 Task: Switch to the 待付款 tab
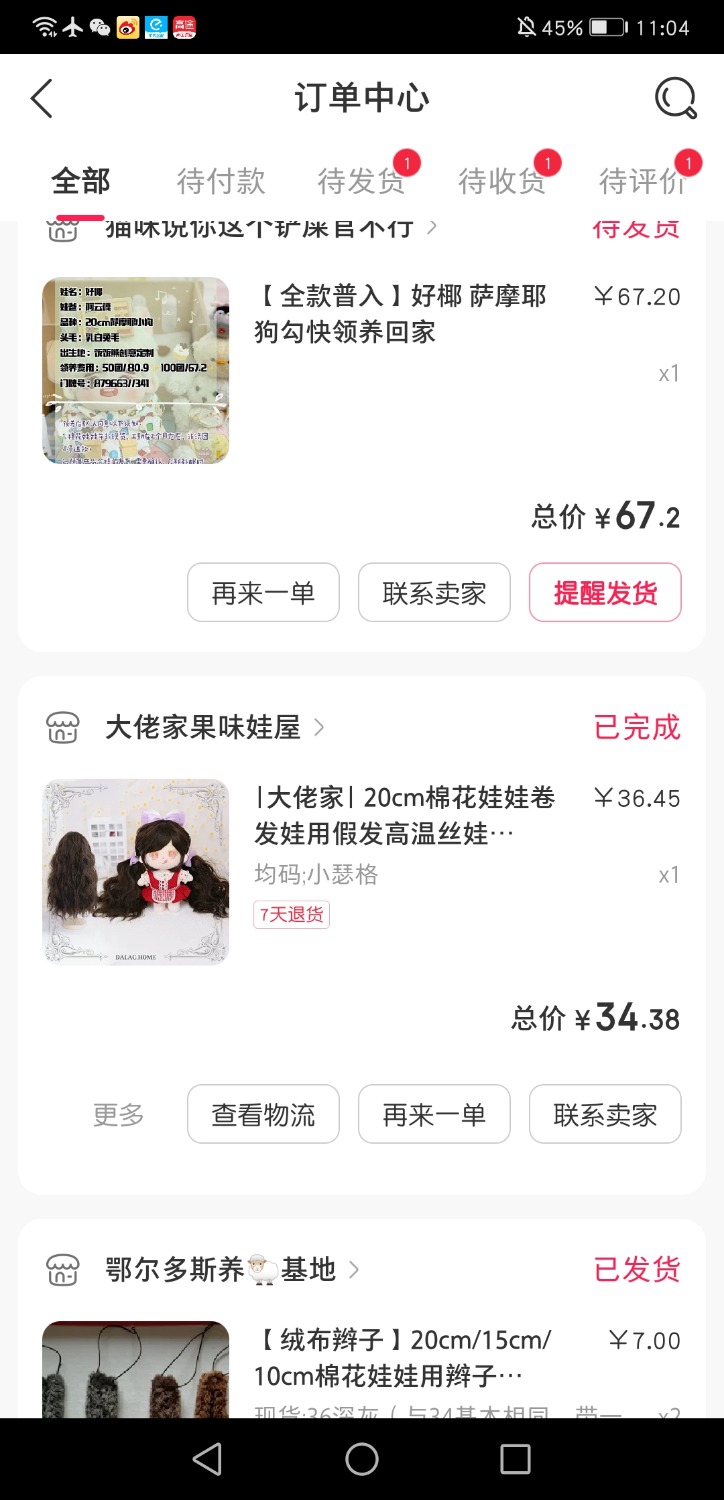pyautogui.click(x=219, y=180)
